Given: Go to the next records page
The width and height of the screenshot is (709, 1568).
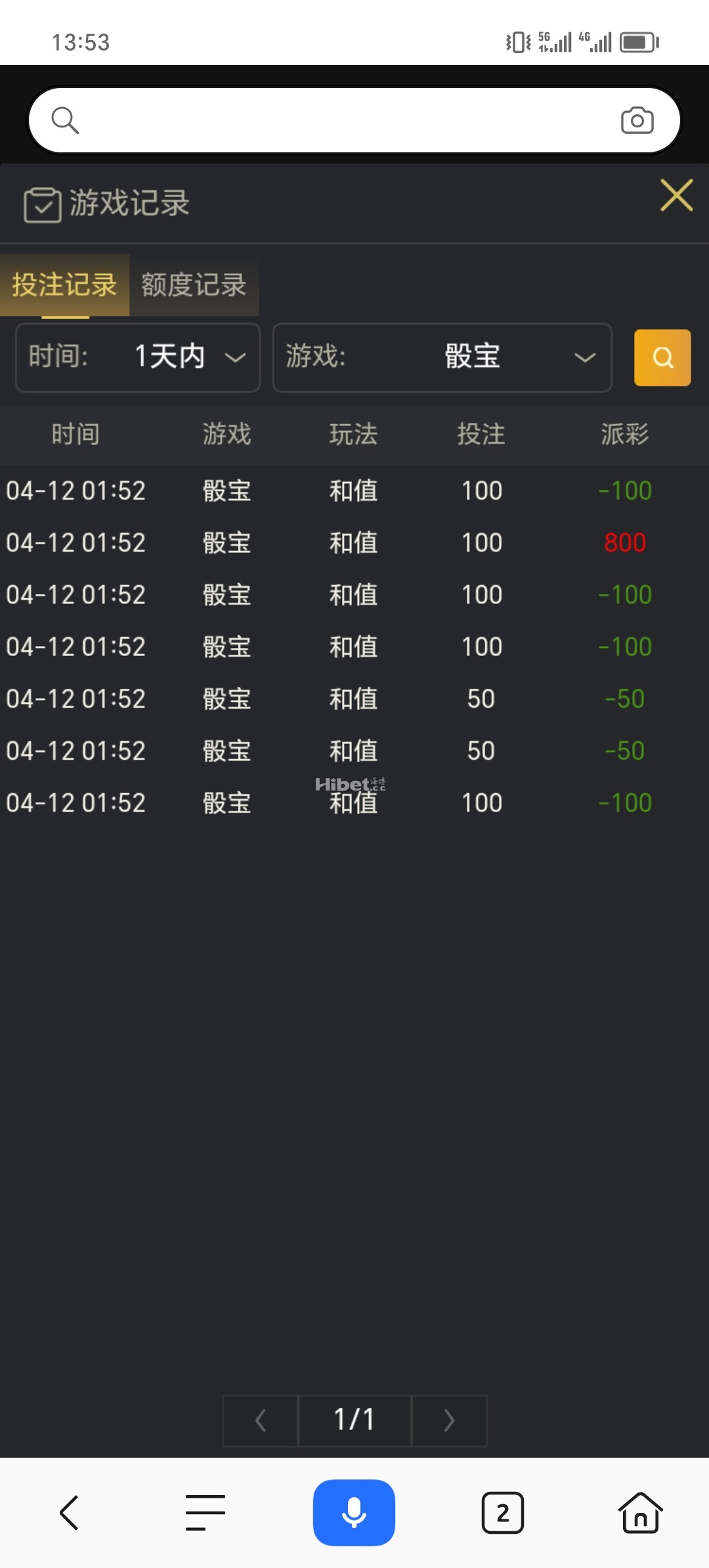Looking at the screenshot, I should tap(449, 1421).
